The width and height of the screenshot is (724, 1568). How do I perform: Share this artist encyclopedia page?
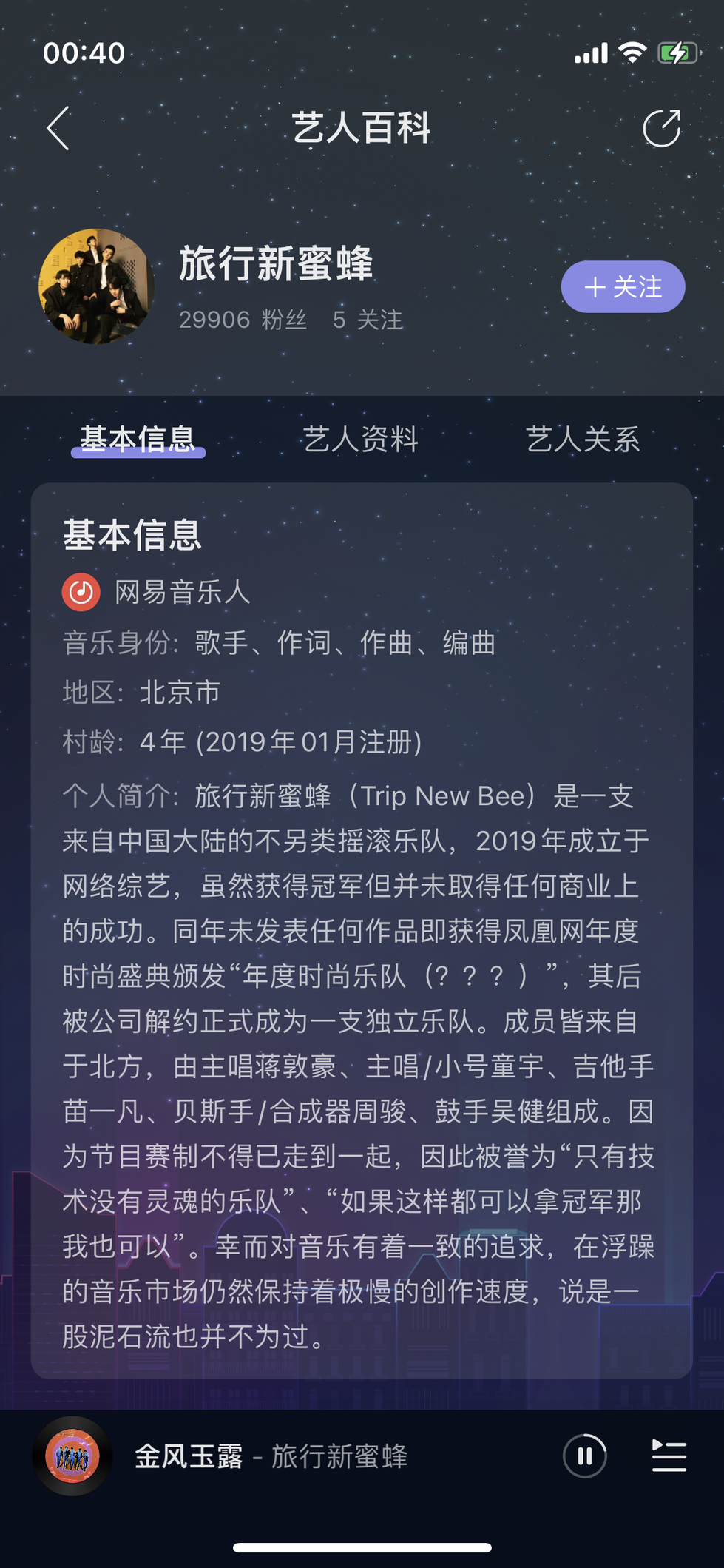pos(661,129)
